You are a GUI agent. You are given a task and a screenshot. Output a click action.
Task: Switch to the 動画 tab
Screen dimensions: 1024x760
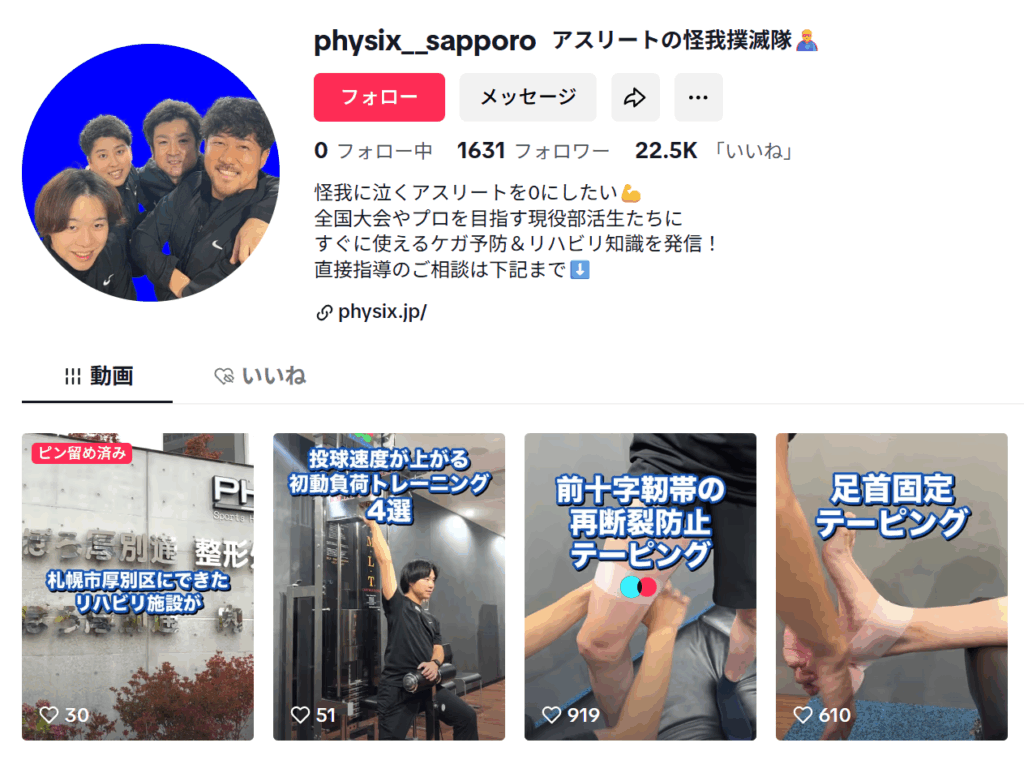pos(98,376)
